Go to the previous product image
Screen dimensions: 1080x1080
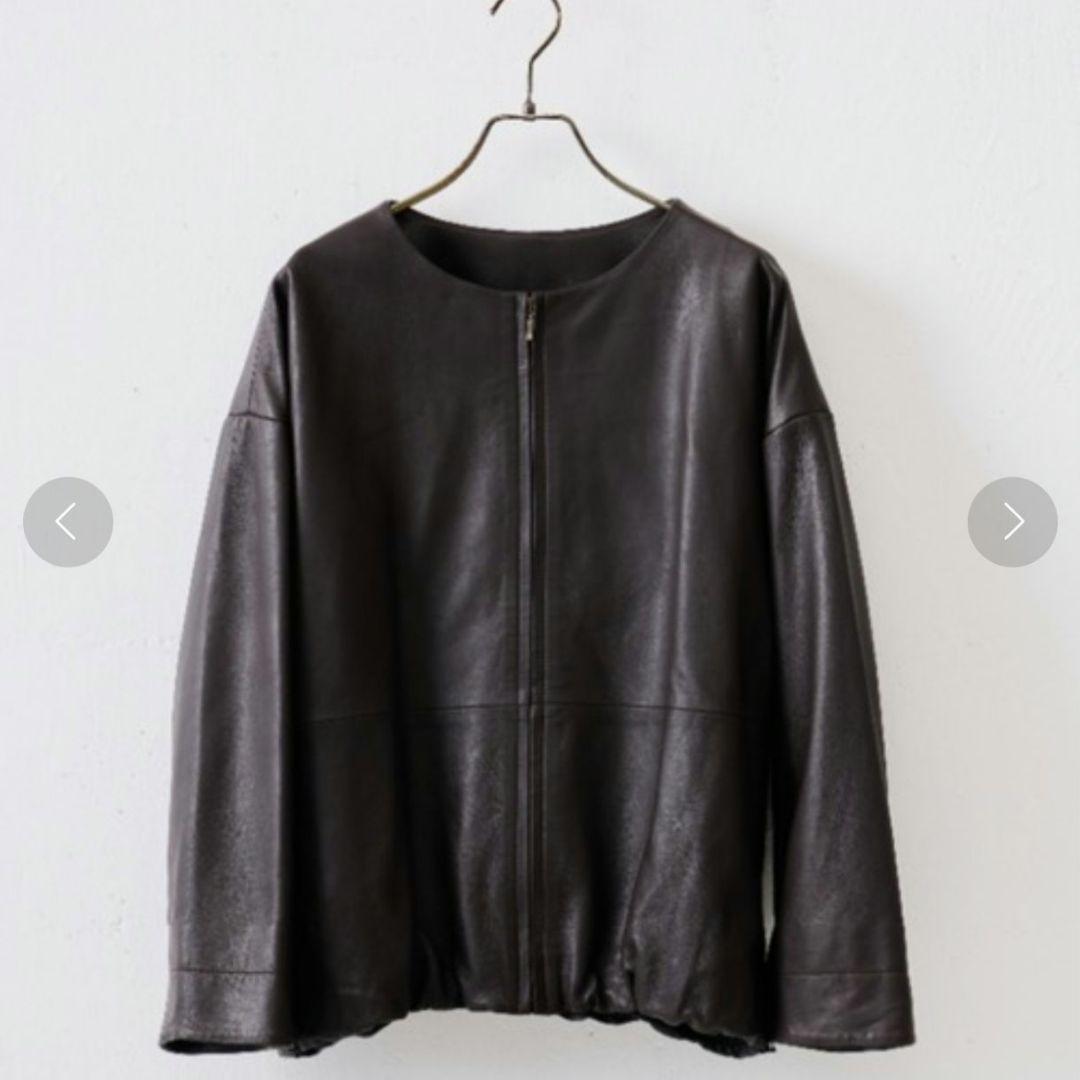[x=67, y=522]
